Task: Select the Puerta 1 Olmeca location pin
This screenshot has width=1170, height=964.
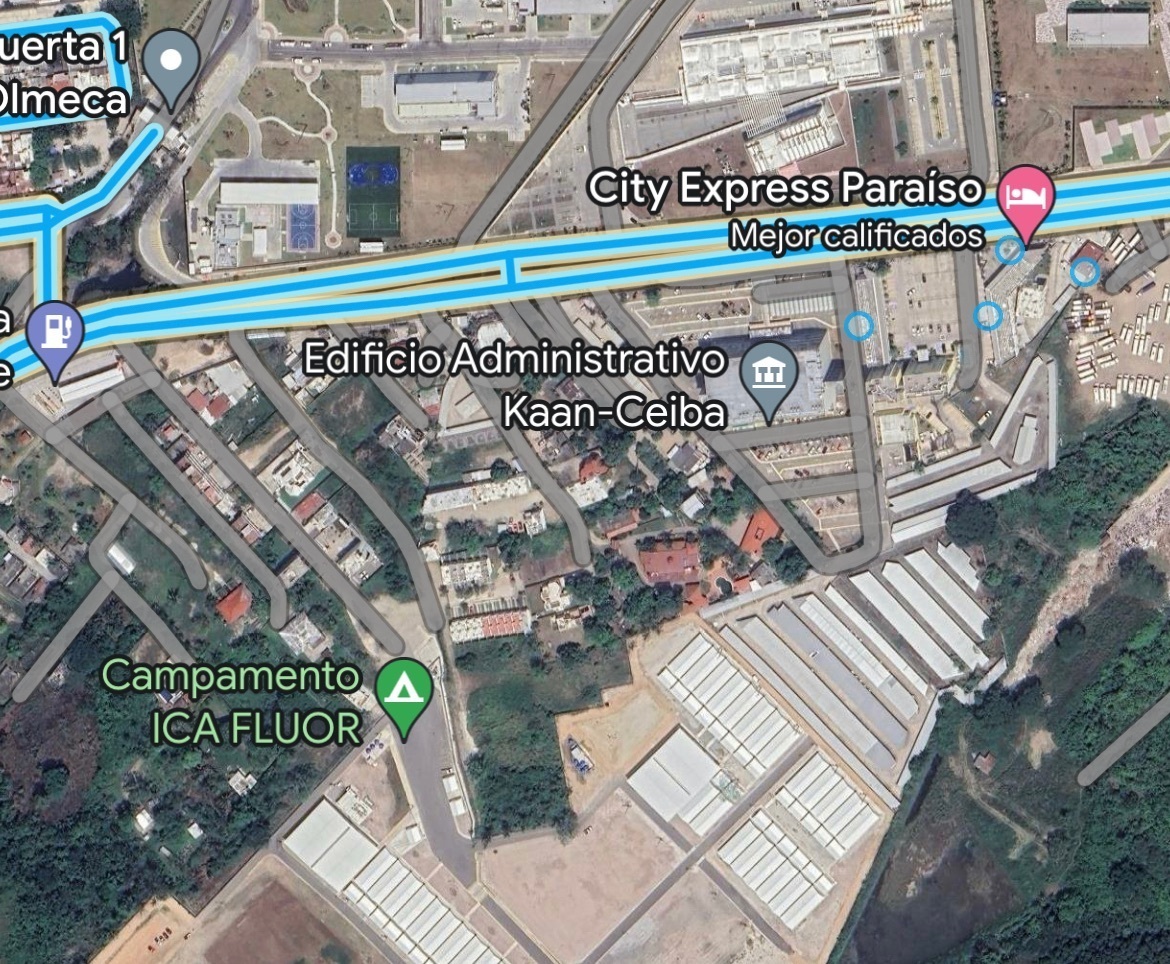Action: [x=172, y=61]
